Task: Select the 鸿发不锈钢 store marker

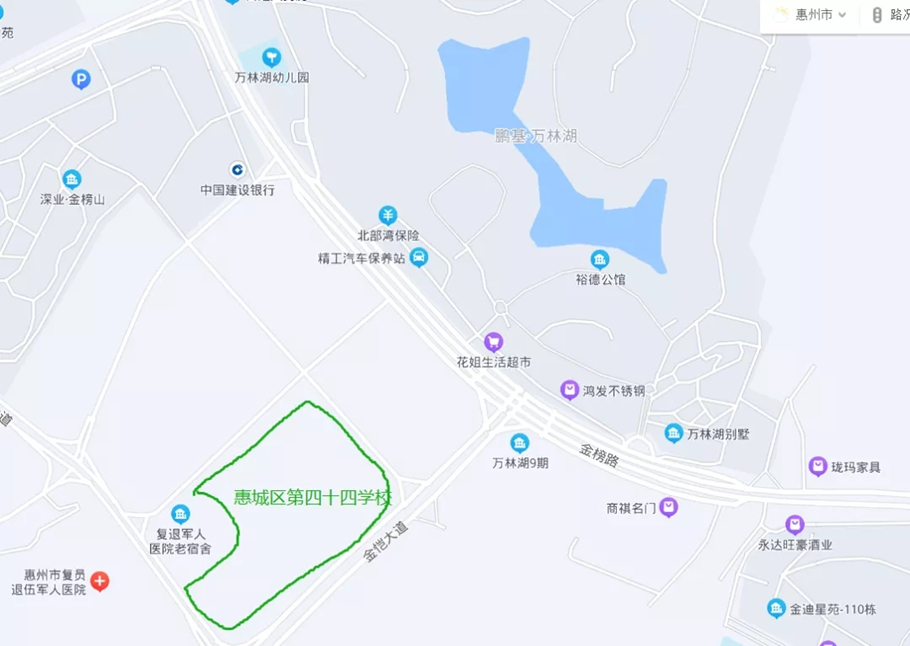Action: [570, 390]
